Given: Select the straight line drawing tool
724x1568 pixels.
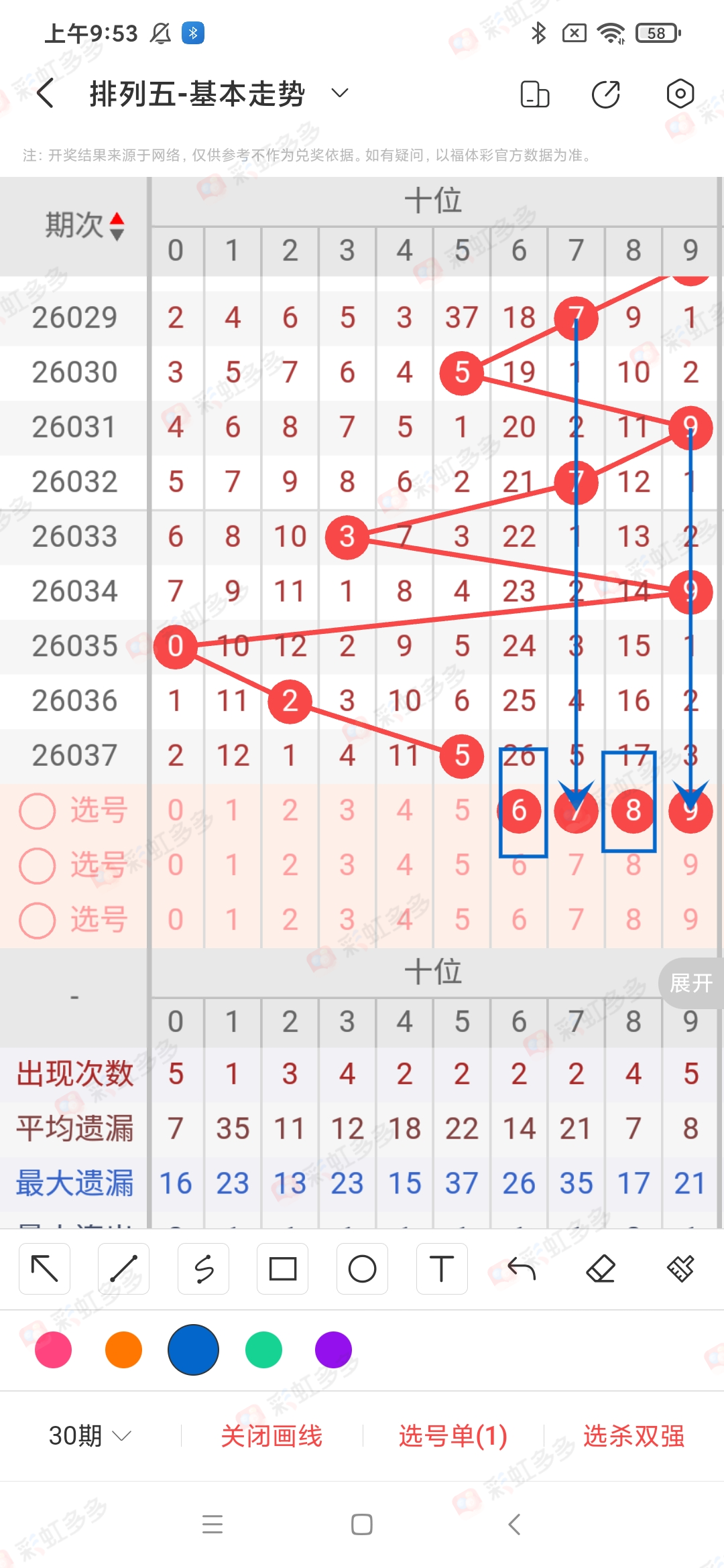Looking at the screenshot, I should point(123,1268).
